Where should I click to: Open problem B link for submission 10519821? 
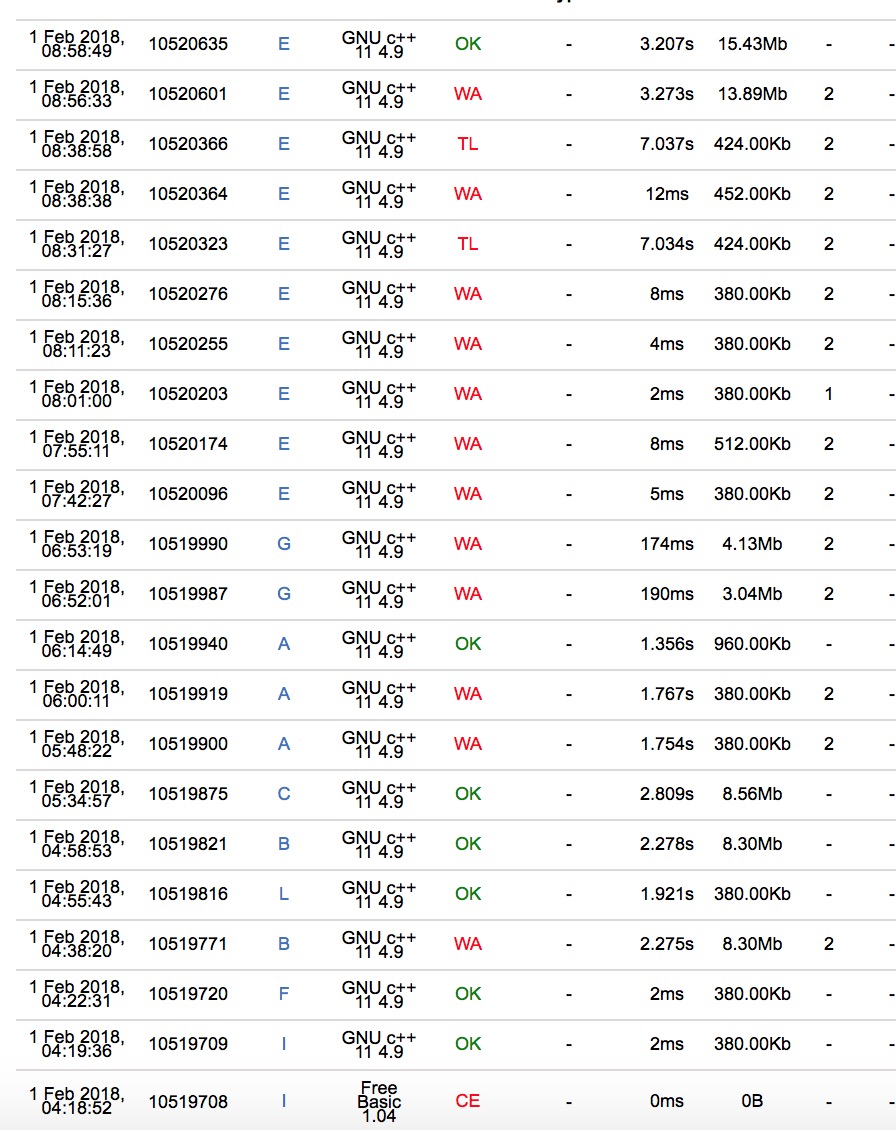coord(284,844)
